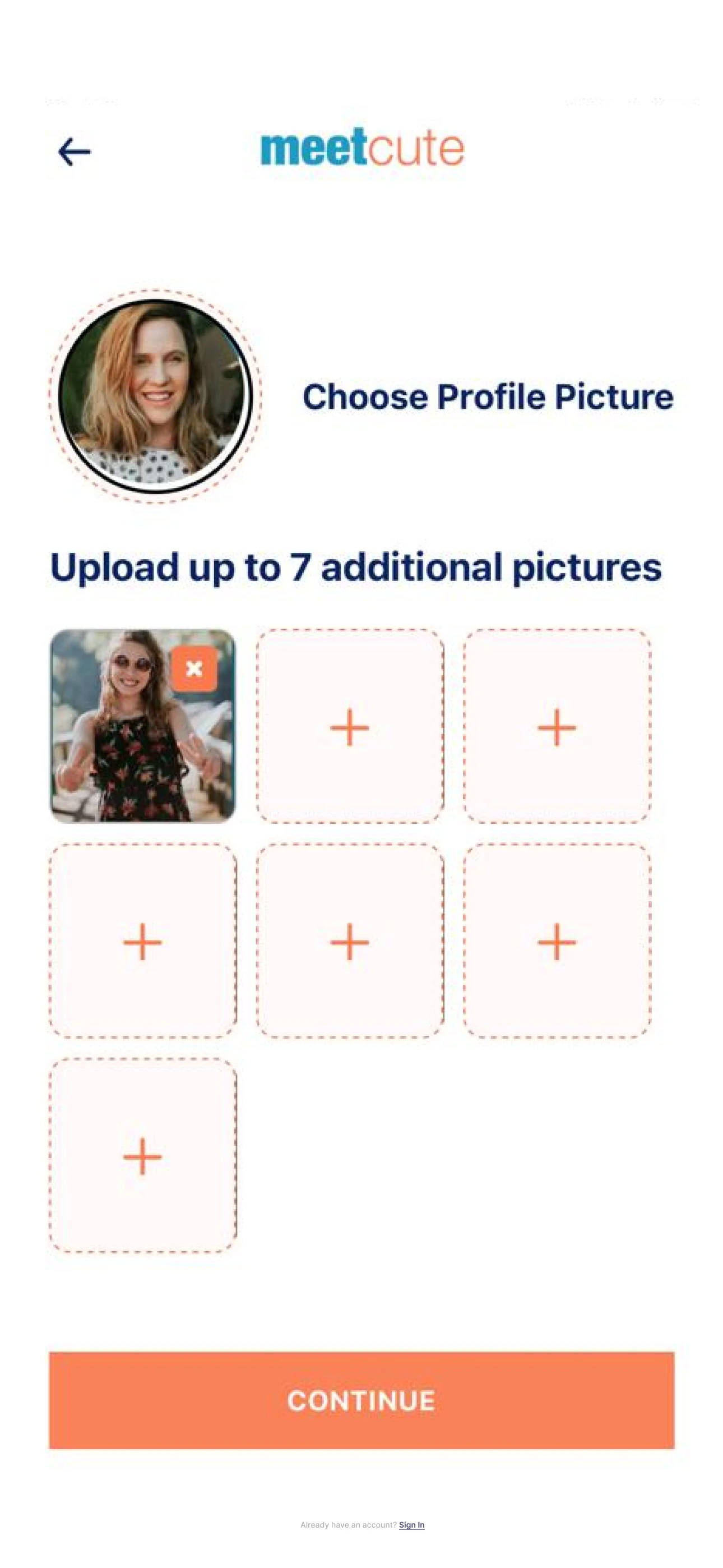Change the circular profile picture
Image resolution: width=723 pixels, height=1568 pixels.
coord(155,396)
